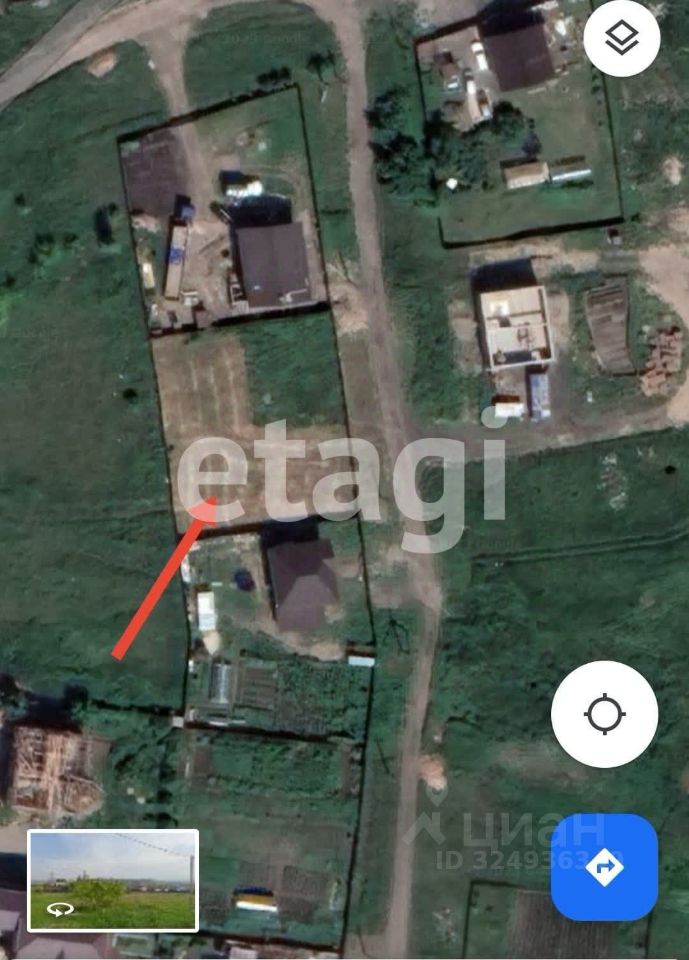Open the Street View preview thumbnail

(x=113, y=880)
